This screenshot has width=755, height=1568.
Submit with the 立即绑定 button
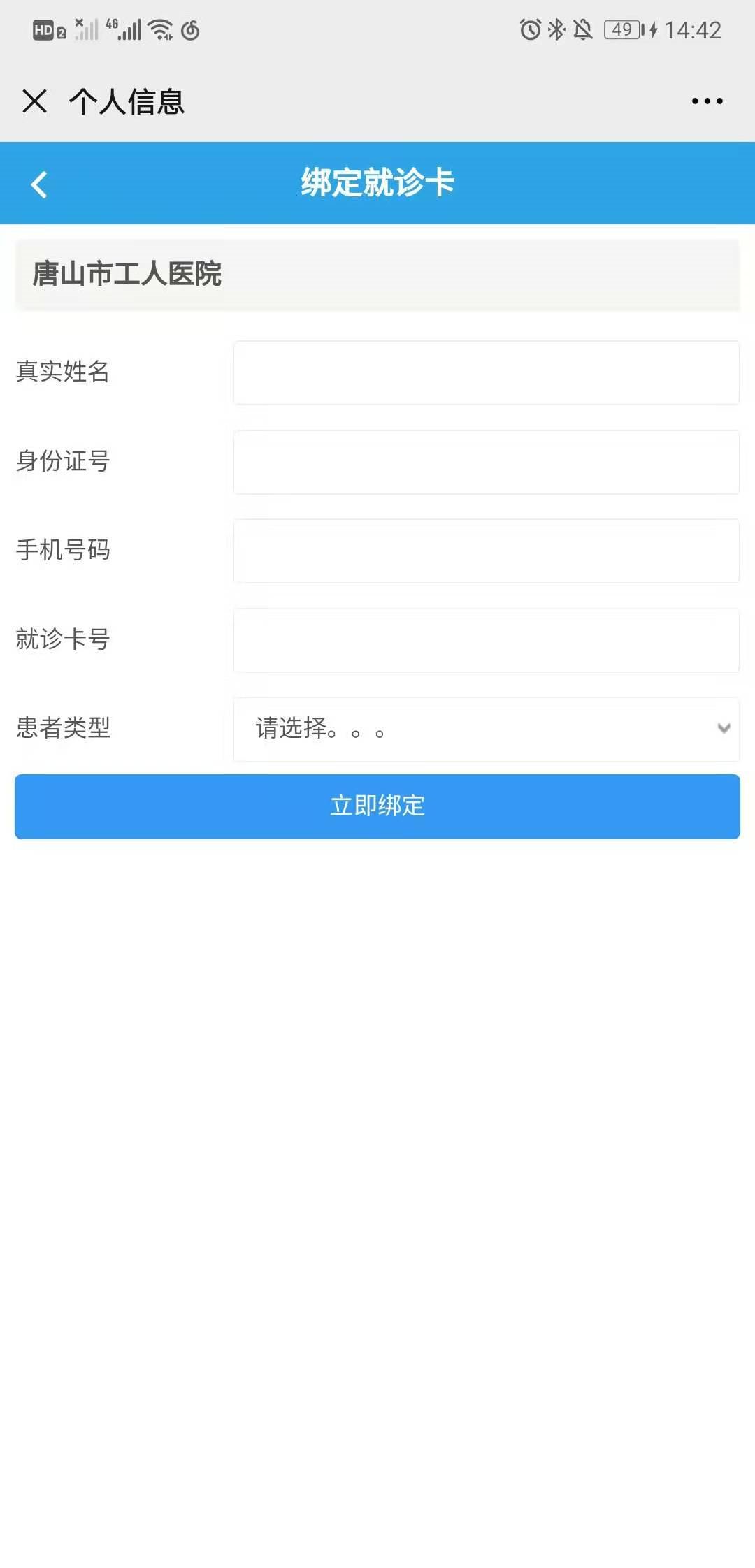[377, 806]
